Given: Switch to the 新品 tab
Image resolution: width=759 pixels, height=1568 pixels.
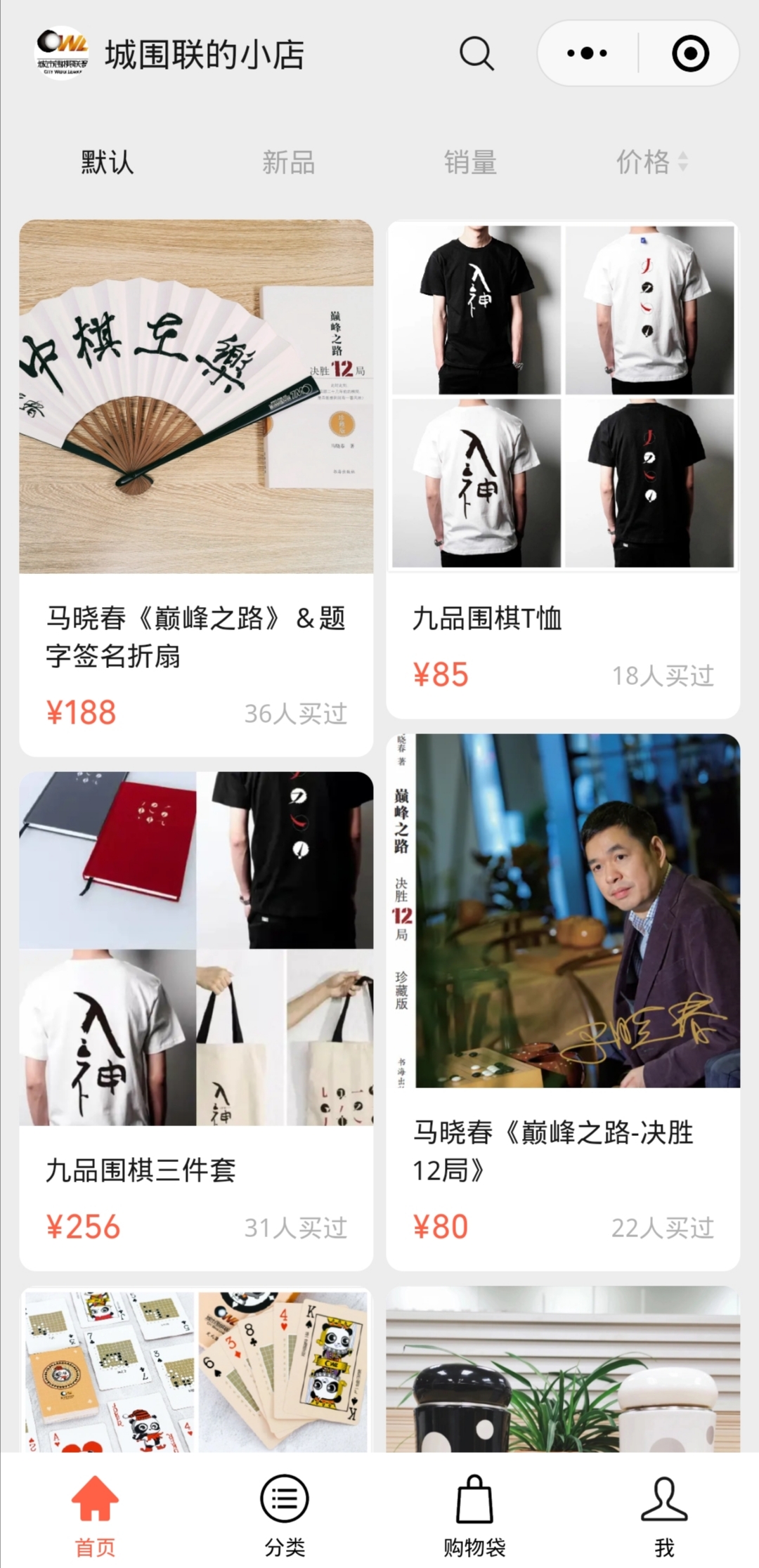Looking at the screenshot, I should click(288, 162).
